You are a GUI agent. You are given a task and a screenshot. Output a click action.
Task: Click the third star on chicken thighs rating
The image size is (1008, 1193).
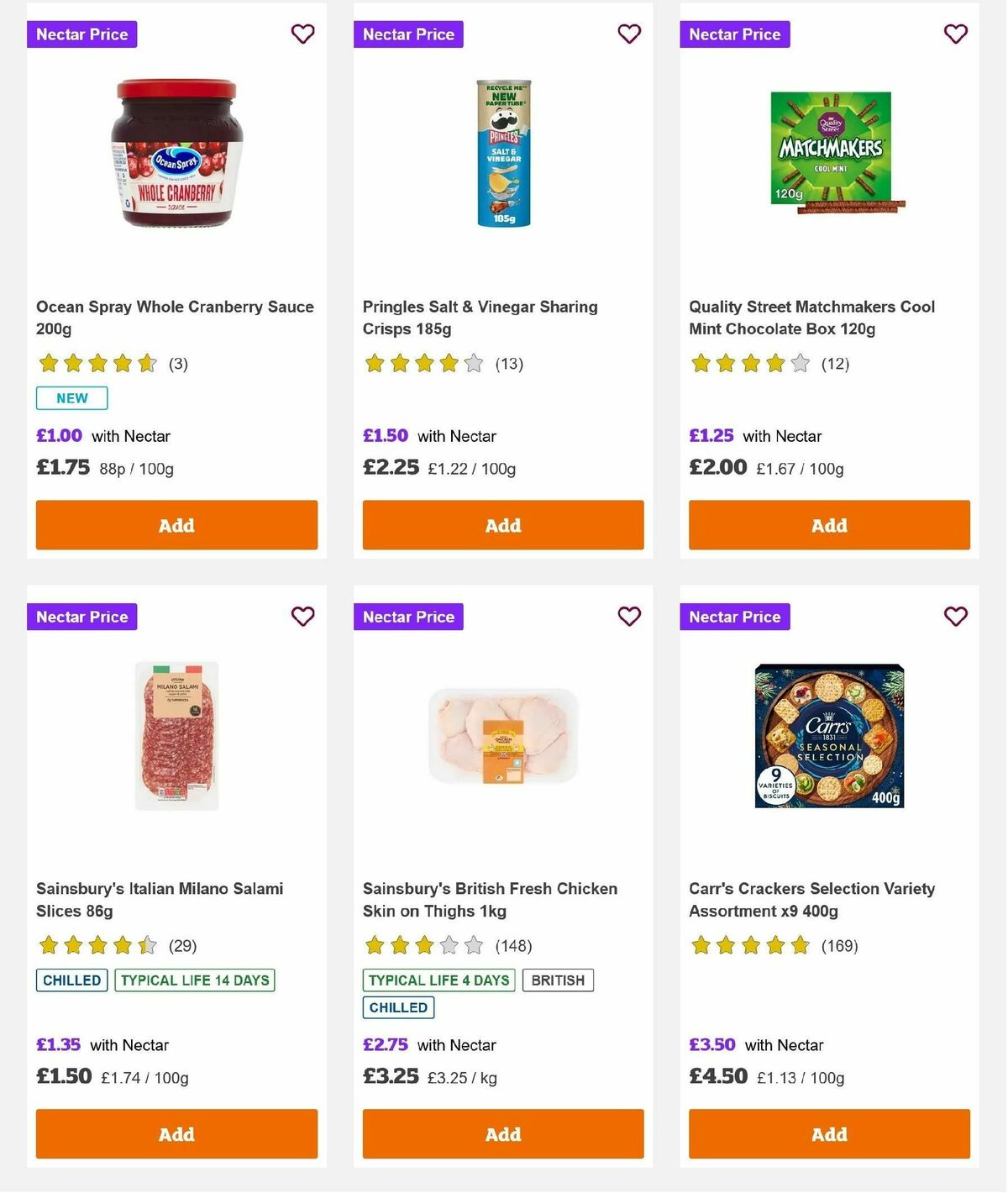tap(421, 945)
